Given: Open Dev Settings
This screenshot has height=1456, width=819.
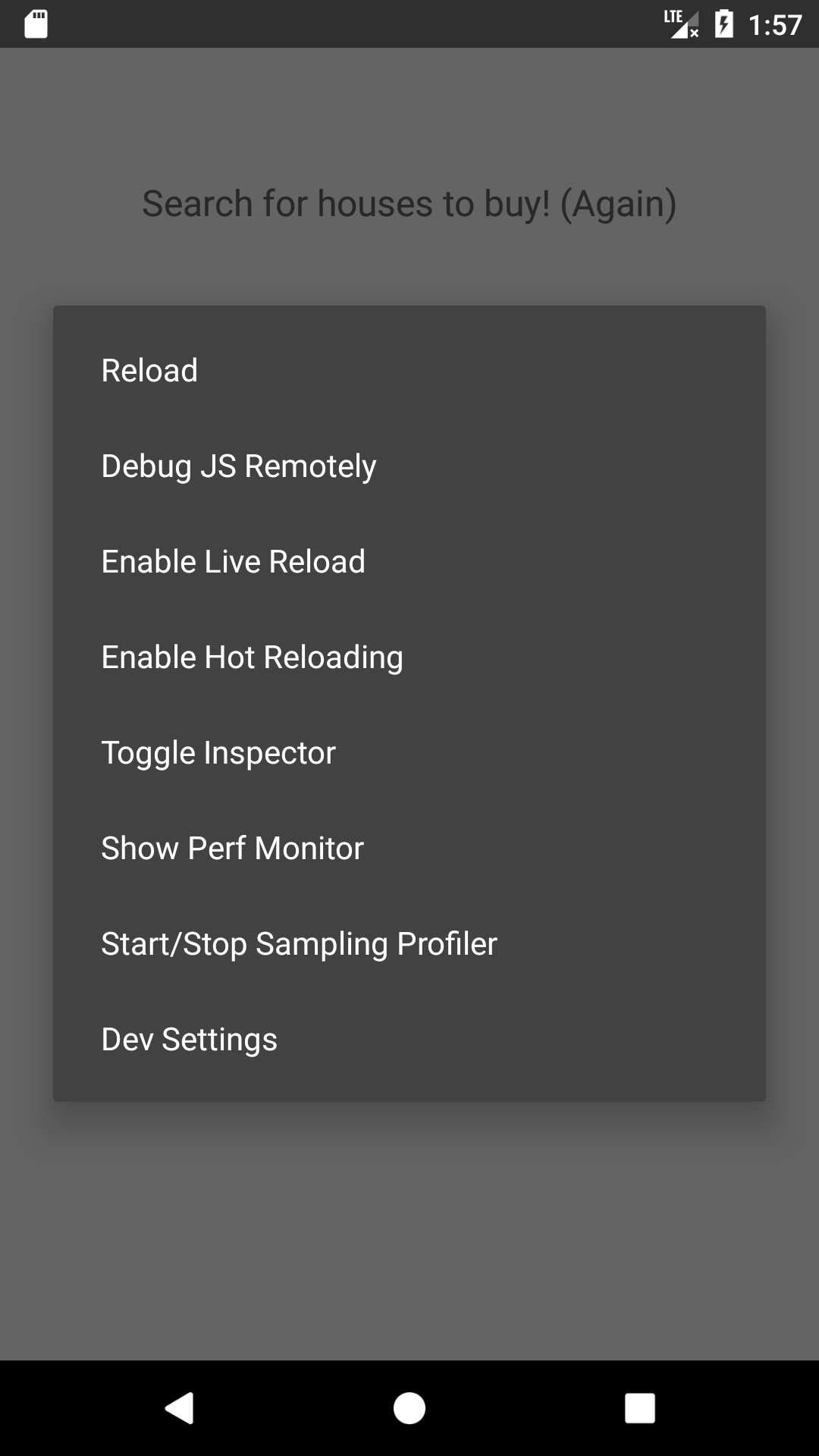Looking at the screenshot, I should click(x=409, y=1040).
